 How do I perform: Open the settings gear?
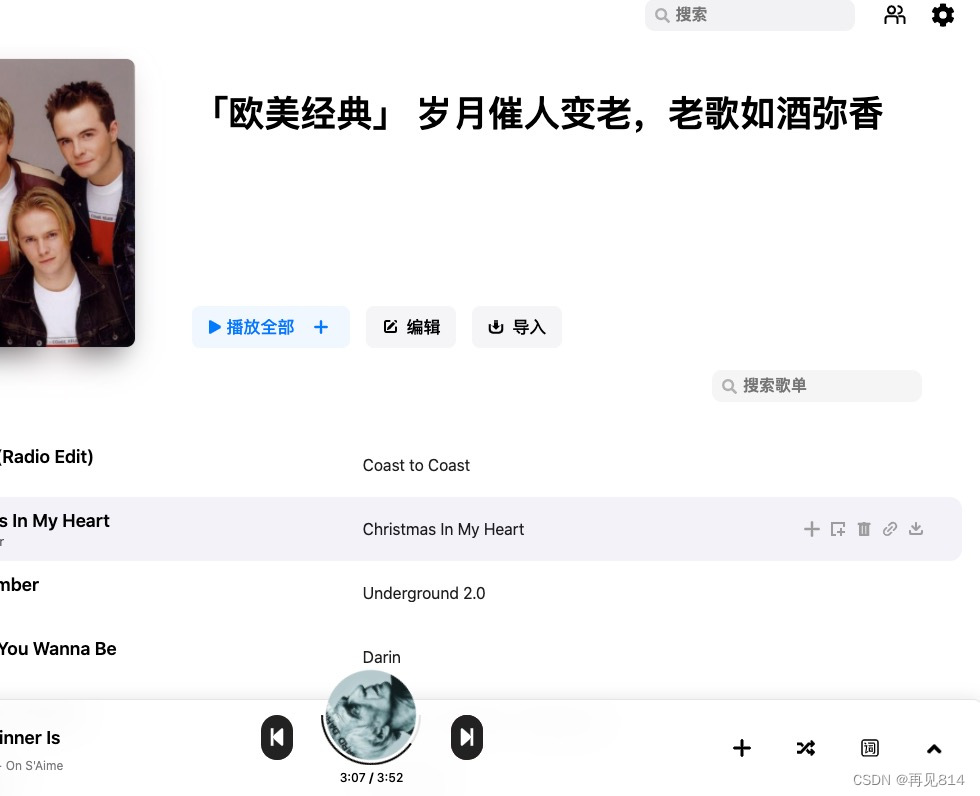943,15
